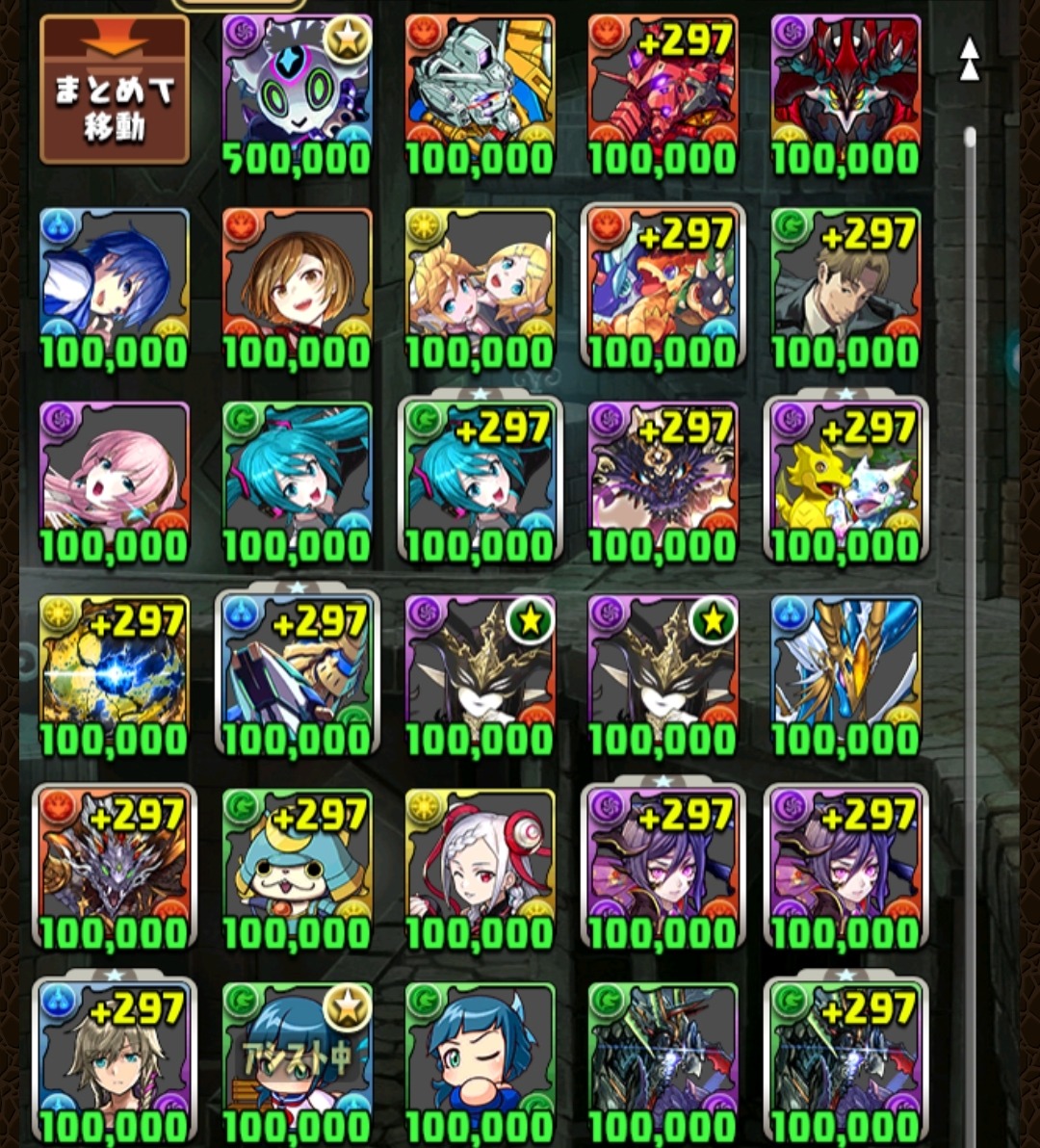Select the white Gundam robot card
The width and height of the screenshot is (1040, 1148).
[480, 93]
